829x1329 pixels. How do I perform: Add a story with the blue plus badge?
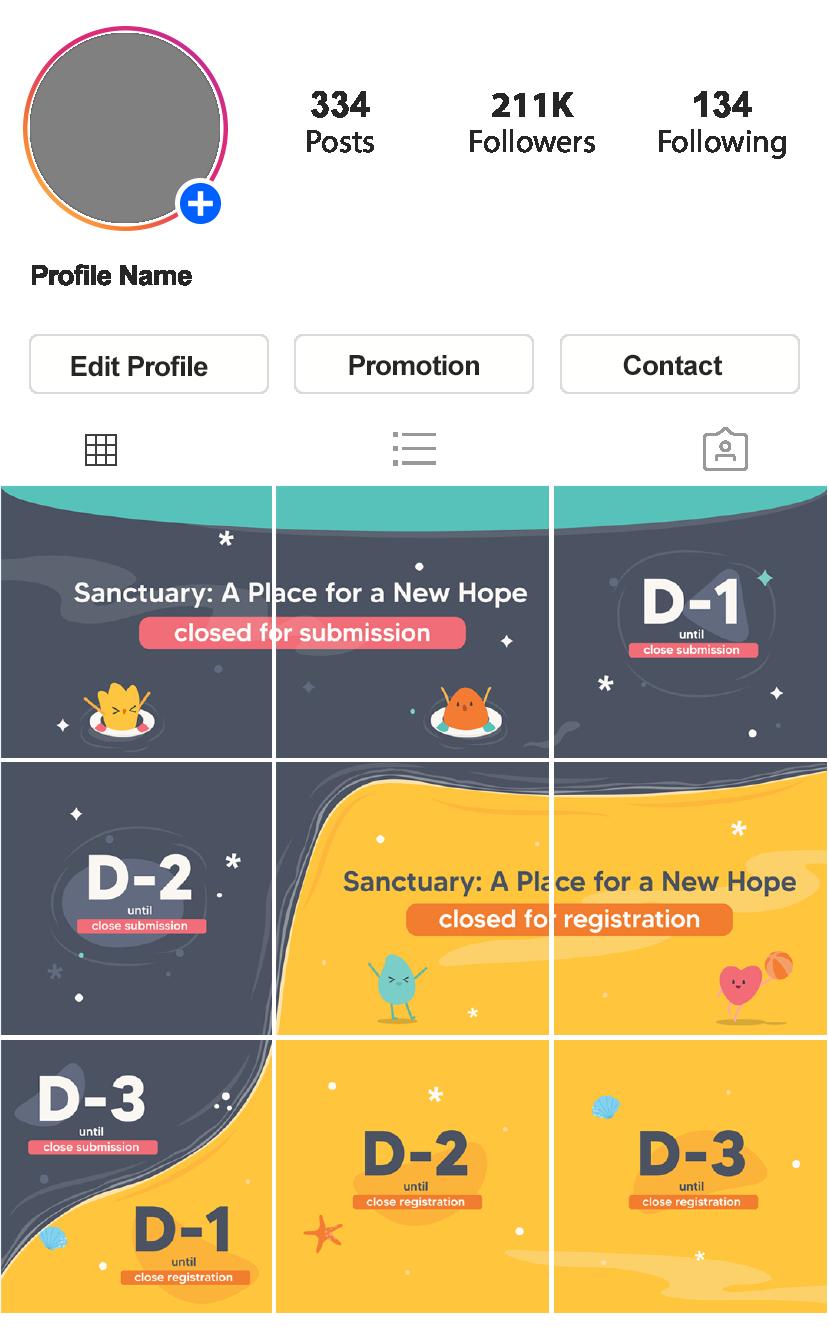click(x=200, y=204)
